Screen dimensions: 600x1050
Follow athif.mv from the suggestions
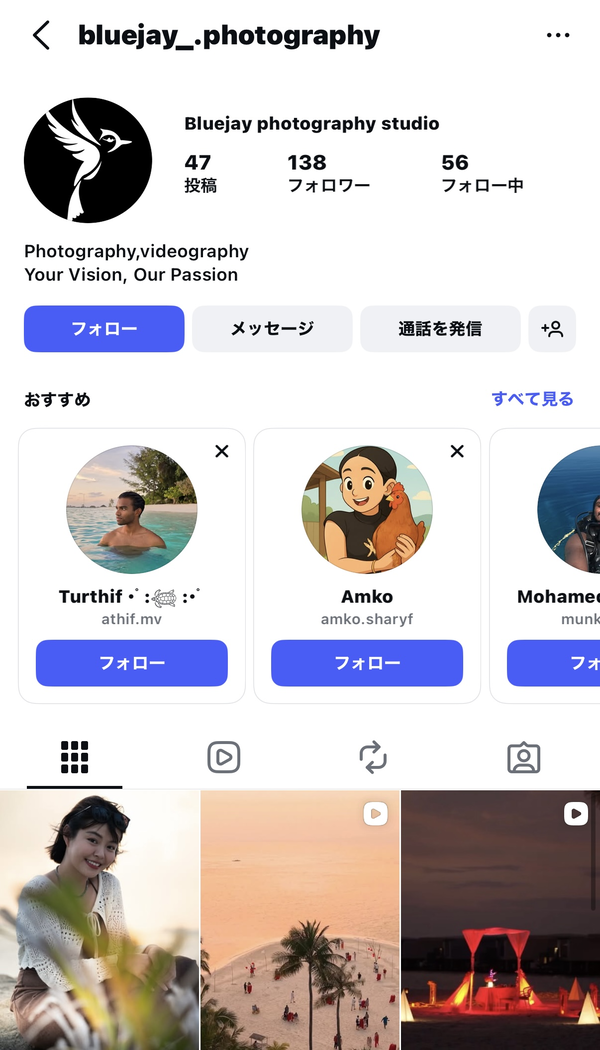point(132,663)
